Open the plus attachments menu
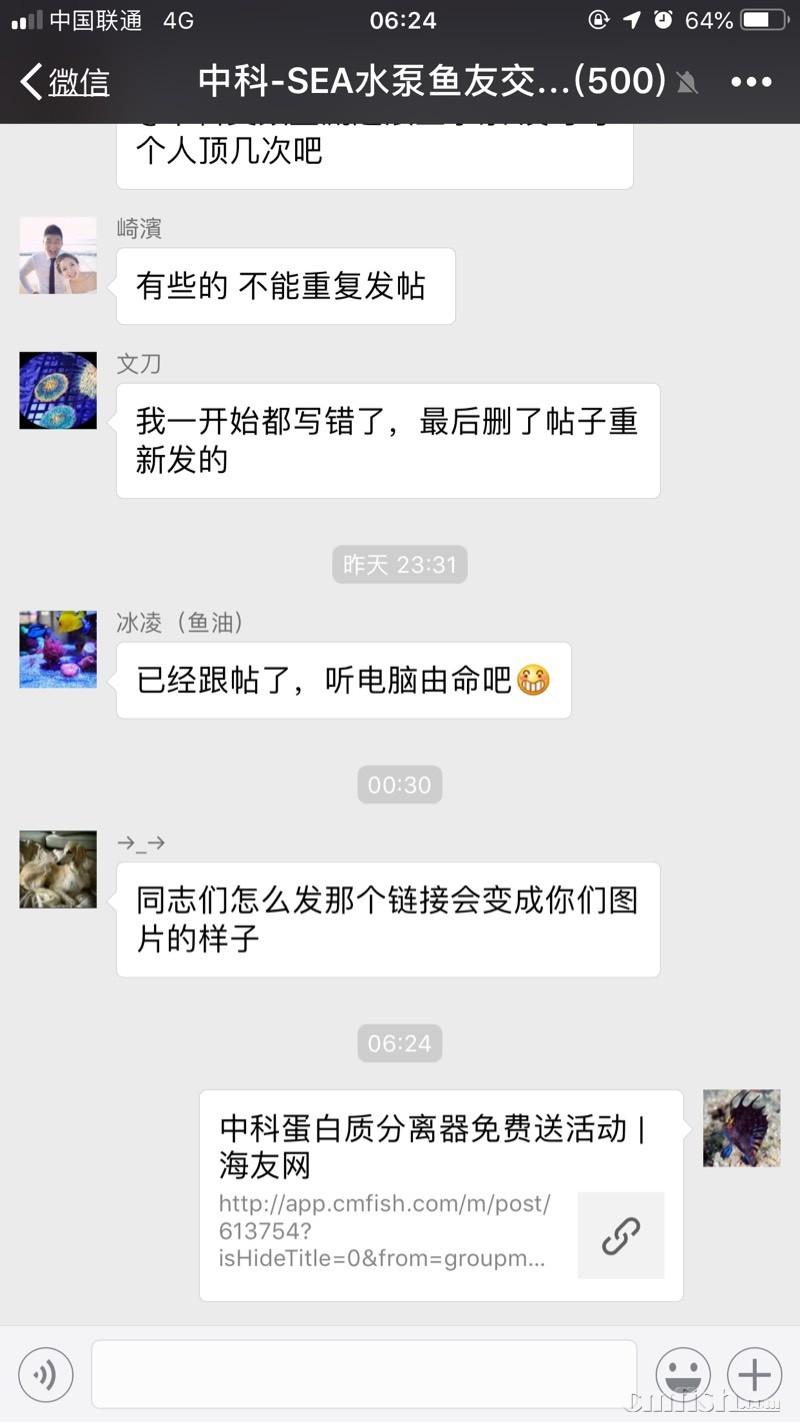The width and height of the screenshot is (800, 1423). pyautogui.click(x=754, y=1375)
